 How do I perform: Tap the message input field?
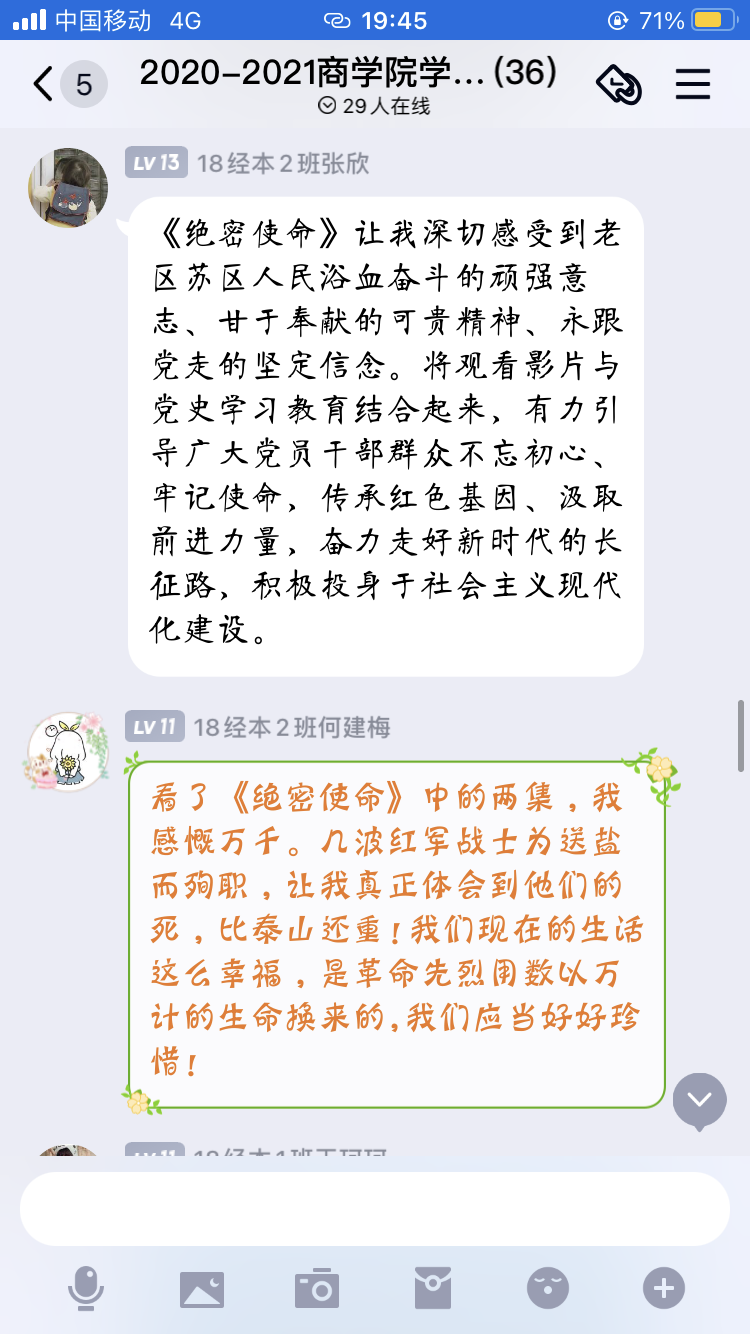[375, 1208]
